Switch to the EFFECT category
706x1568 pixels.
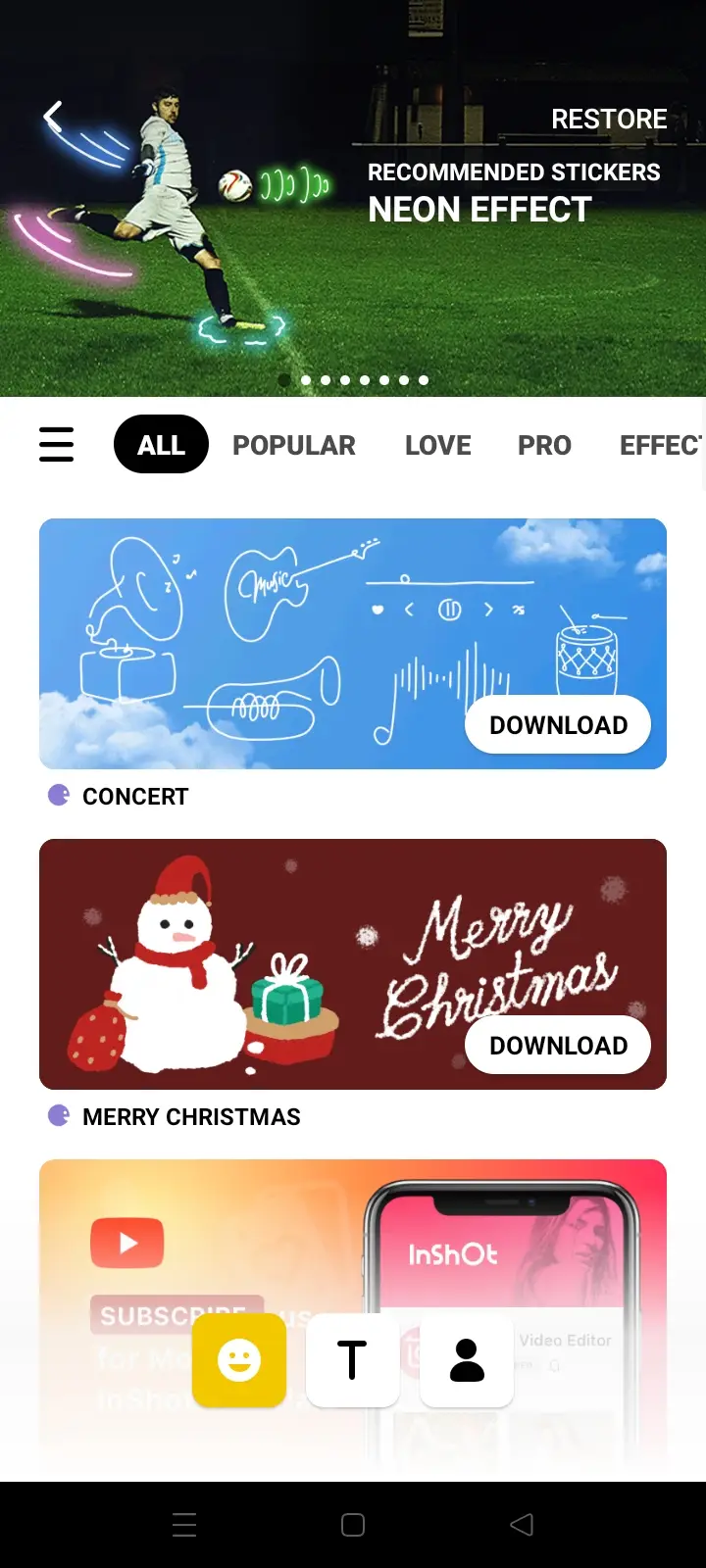point(662,444)
